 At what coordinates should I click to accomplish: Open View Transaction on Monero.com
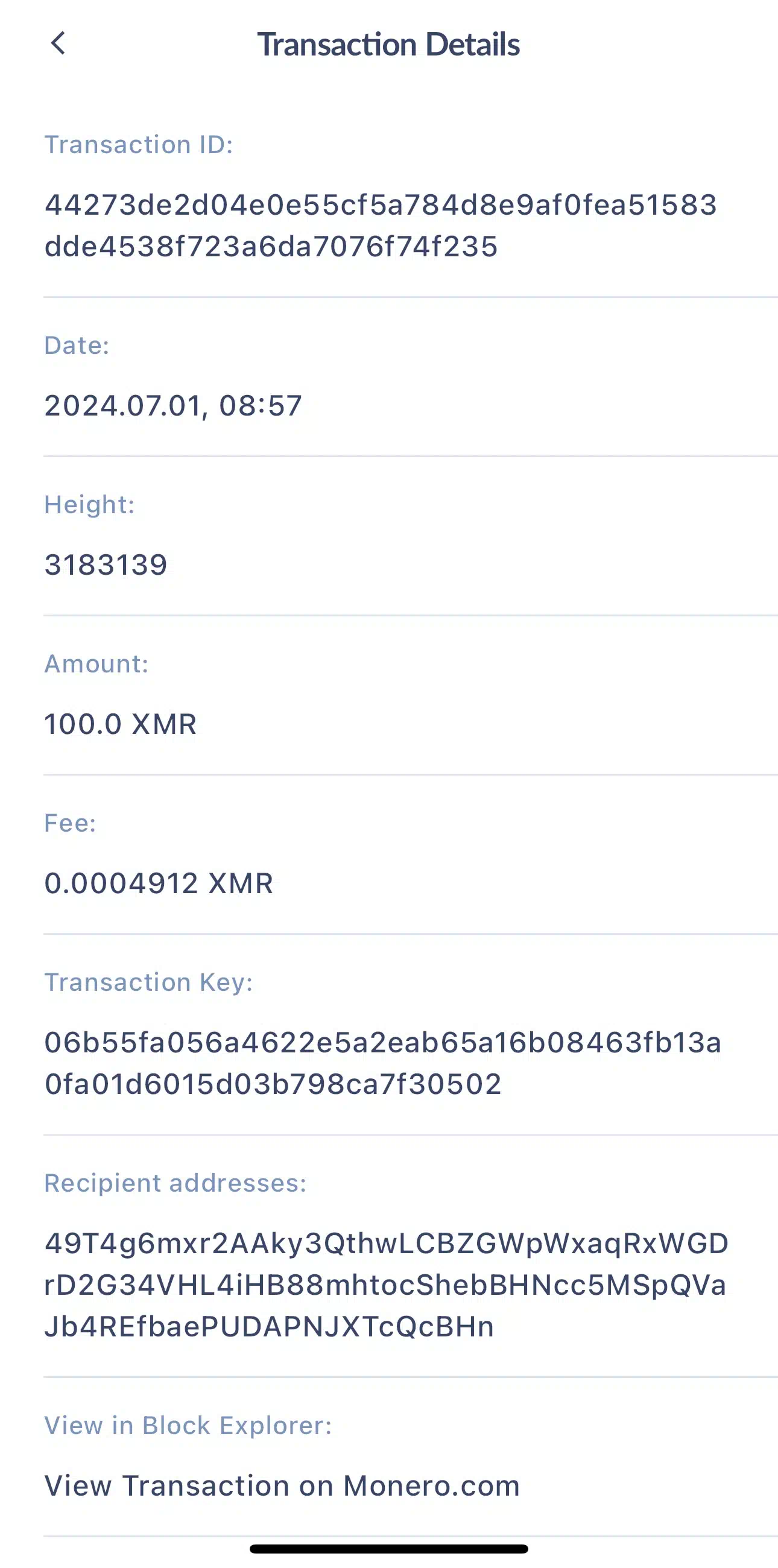coord(282,1486)
